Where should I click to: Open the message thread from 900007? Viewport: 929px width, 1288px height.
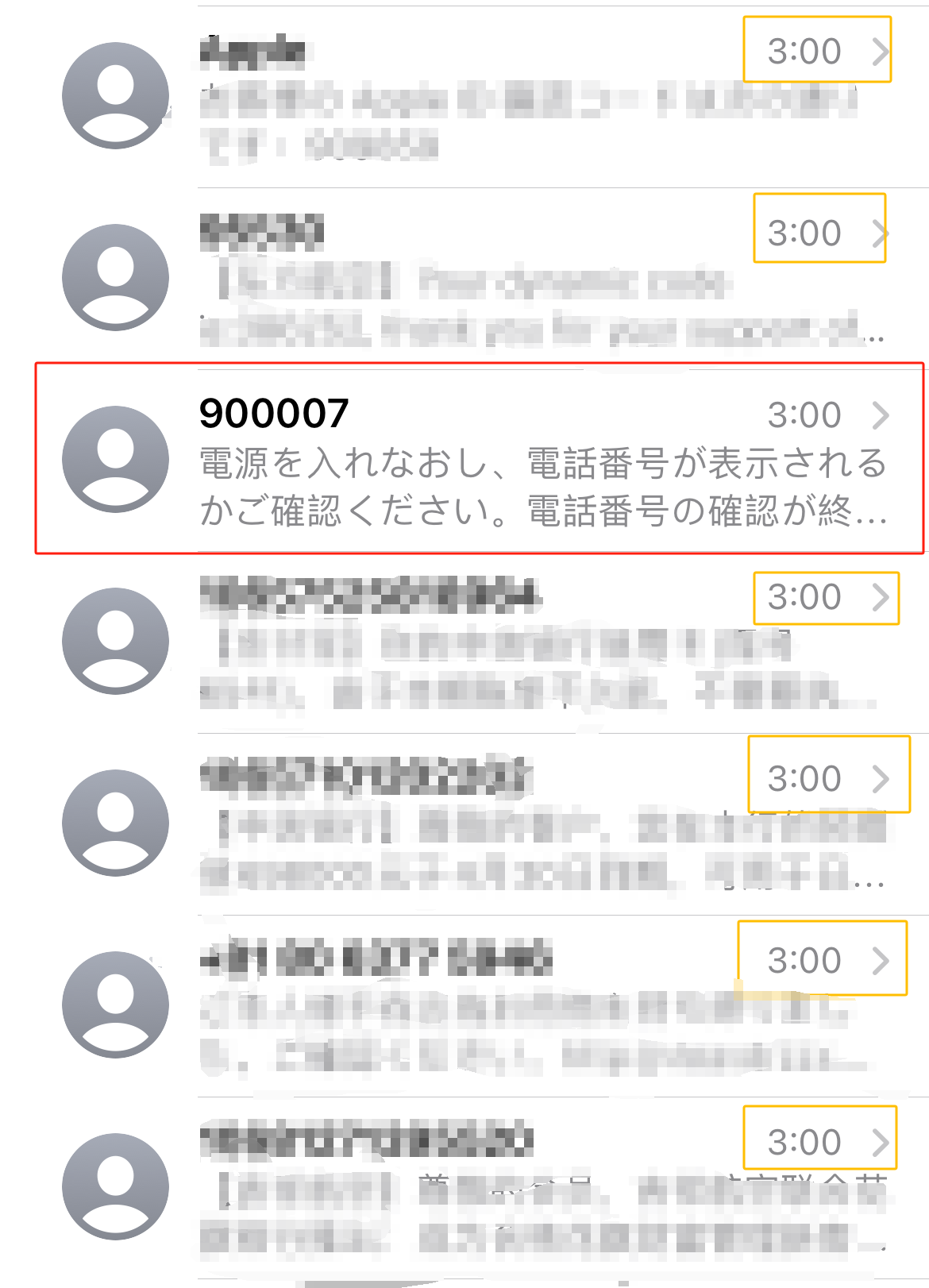(x=508, y=461)
